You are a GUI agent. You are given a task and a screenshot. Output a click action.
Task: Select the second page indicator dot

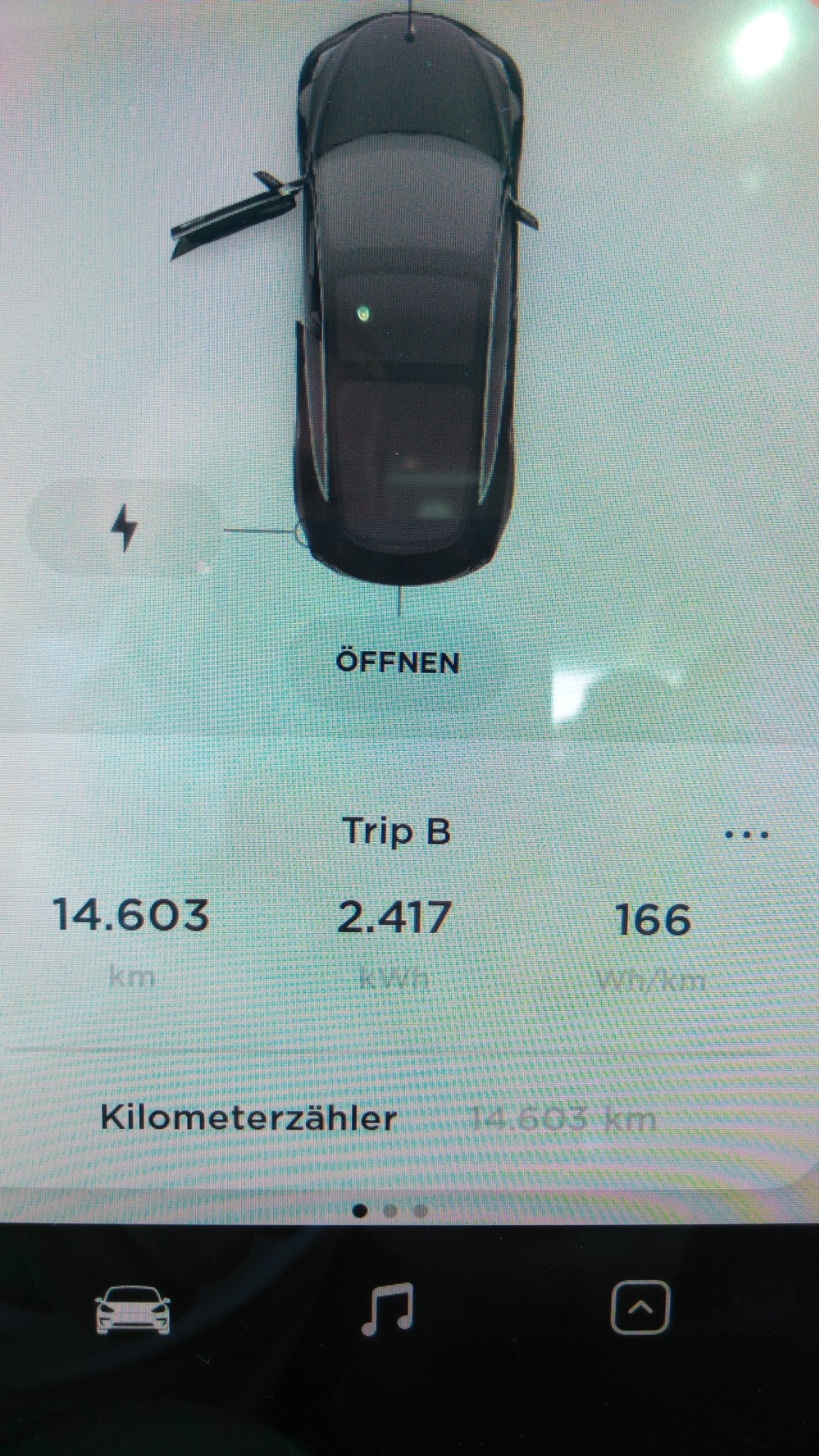point(391,1211)
